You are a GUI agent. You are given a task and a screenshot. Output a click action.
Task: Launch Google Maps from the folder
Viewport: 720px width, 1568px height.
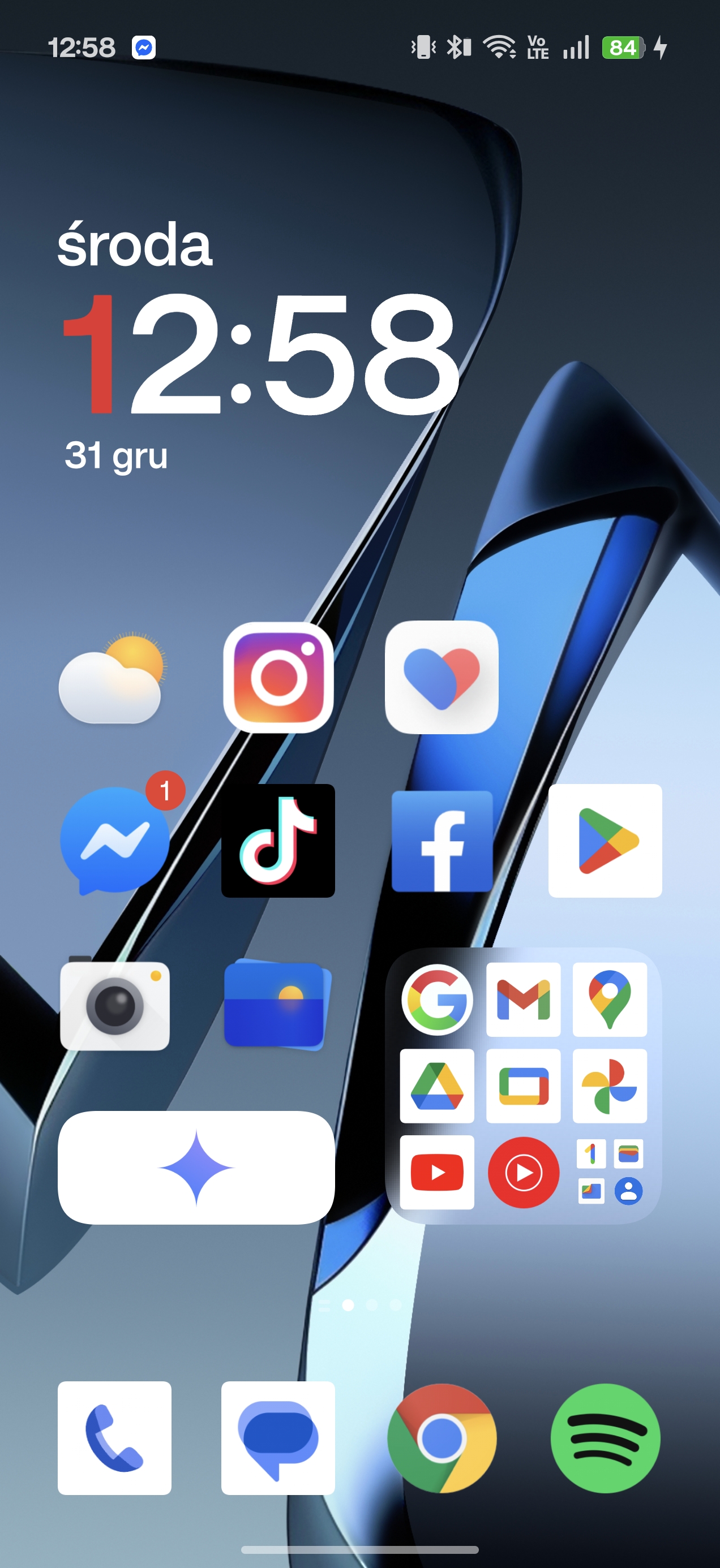pos(609,1000)
